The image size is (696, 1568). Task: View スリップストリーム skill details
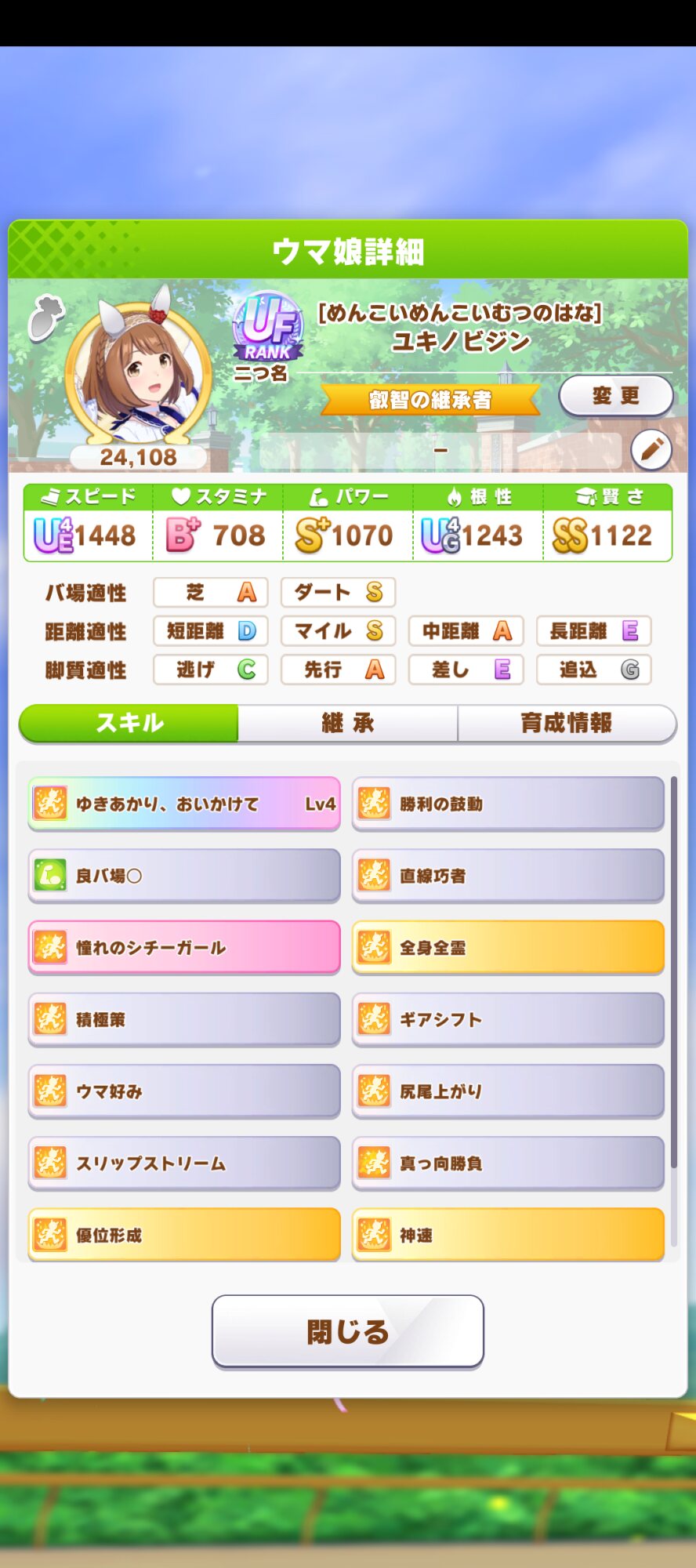point(184,1163)
